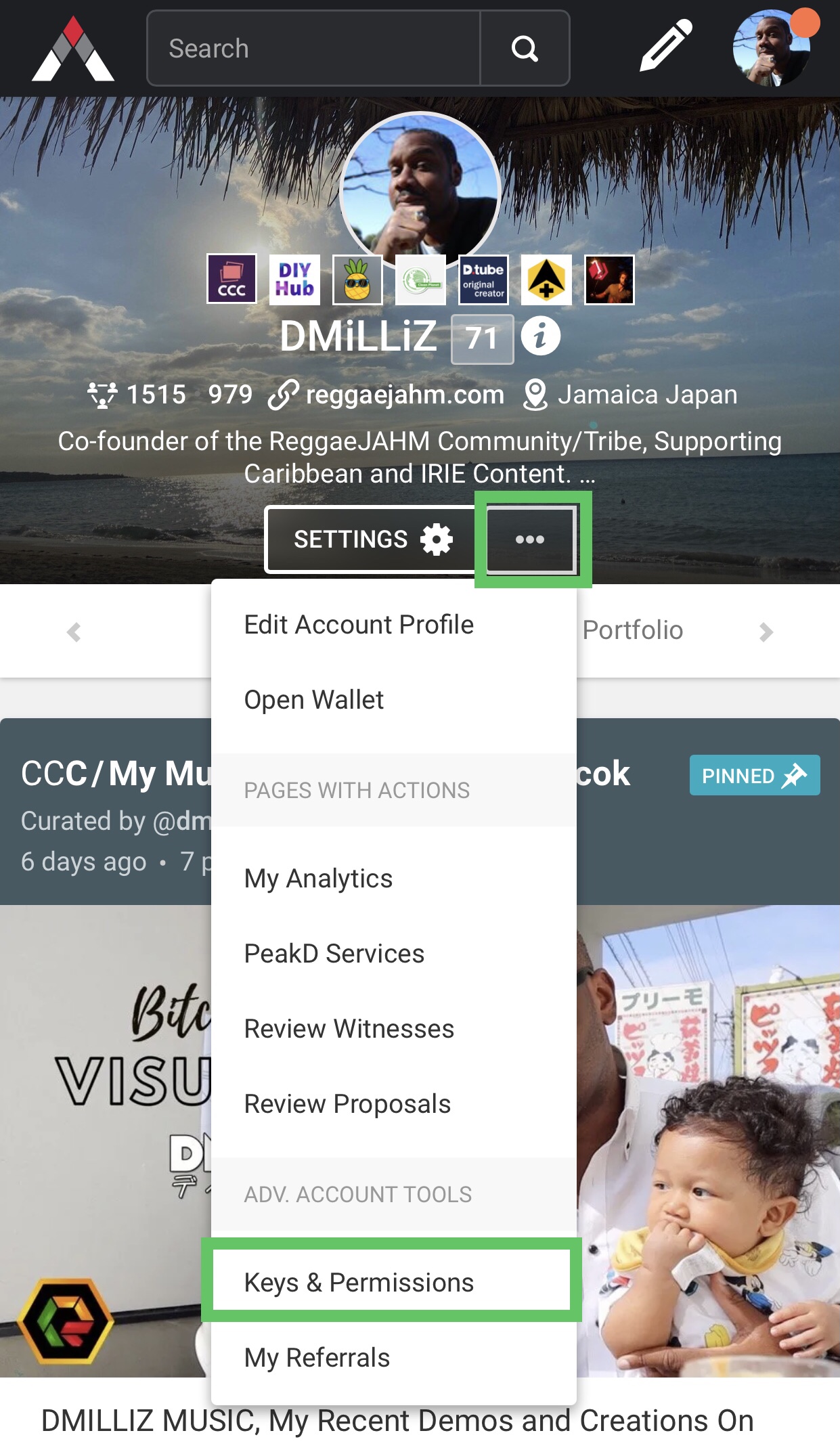Open the SETTINGS button
Image resolution: width=840 pixels, height=1454 pixels.
(x=372, y=539)
